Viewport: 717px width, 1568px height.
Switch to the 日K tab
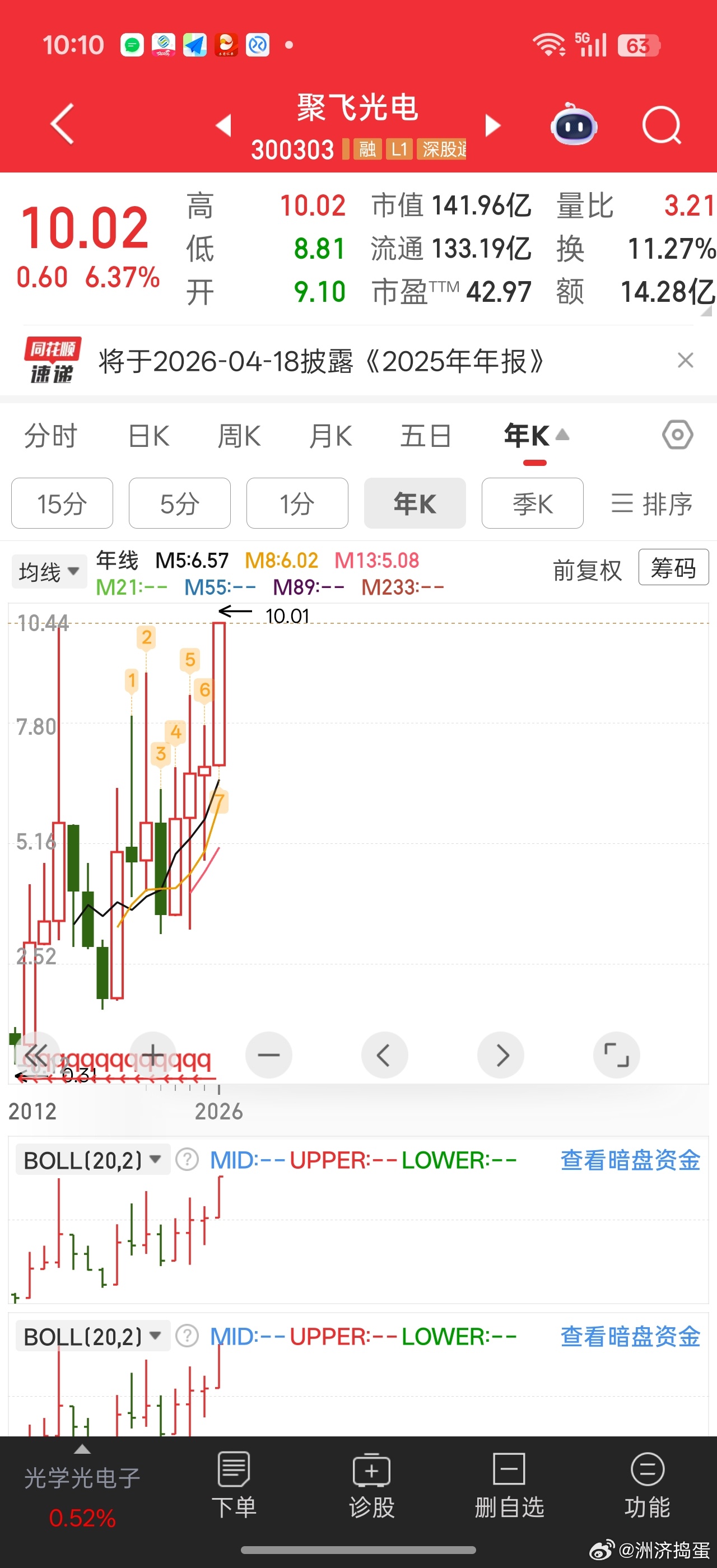click(x=147, y=436)
